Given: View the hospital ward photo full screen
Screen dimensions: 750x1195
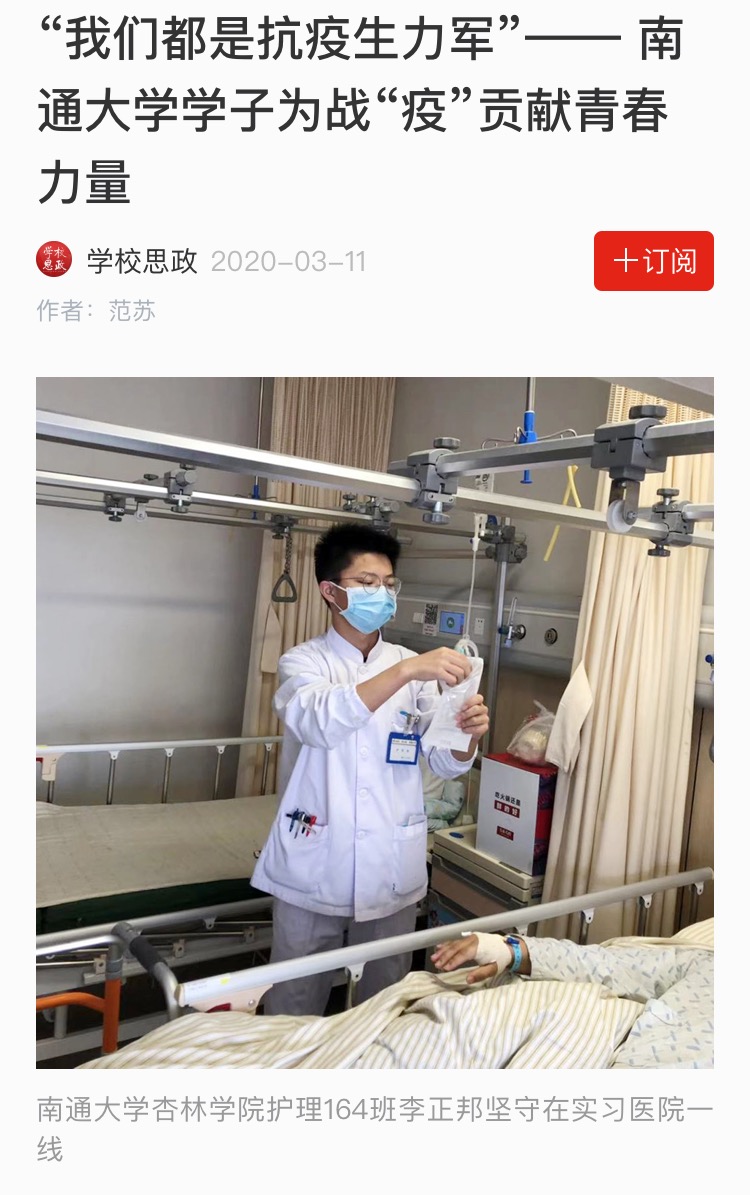Looking at the screenshot, I should 375,722.
